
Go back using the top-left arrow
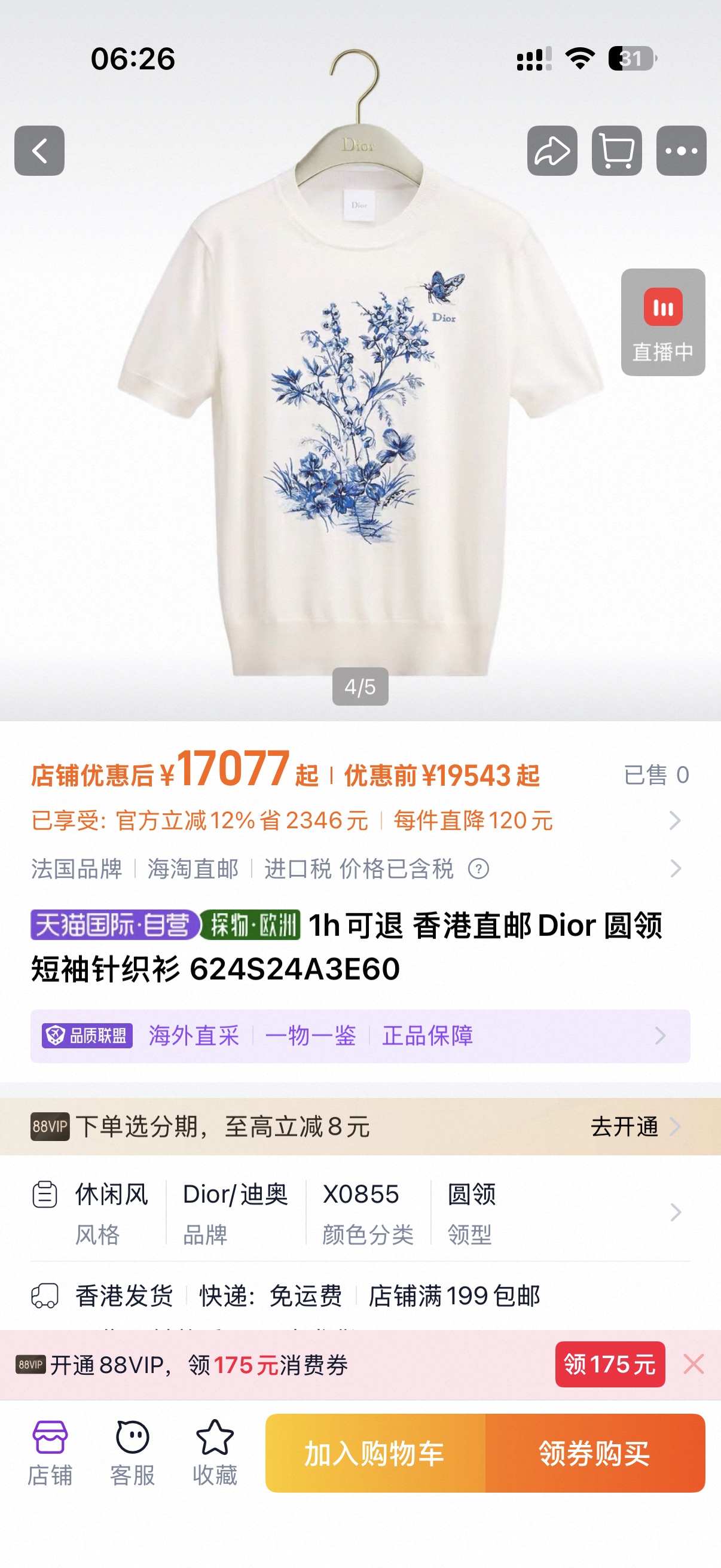click(39, 151)
